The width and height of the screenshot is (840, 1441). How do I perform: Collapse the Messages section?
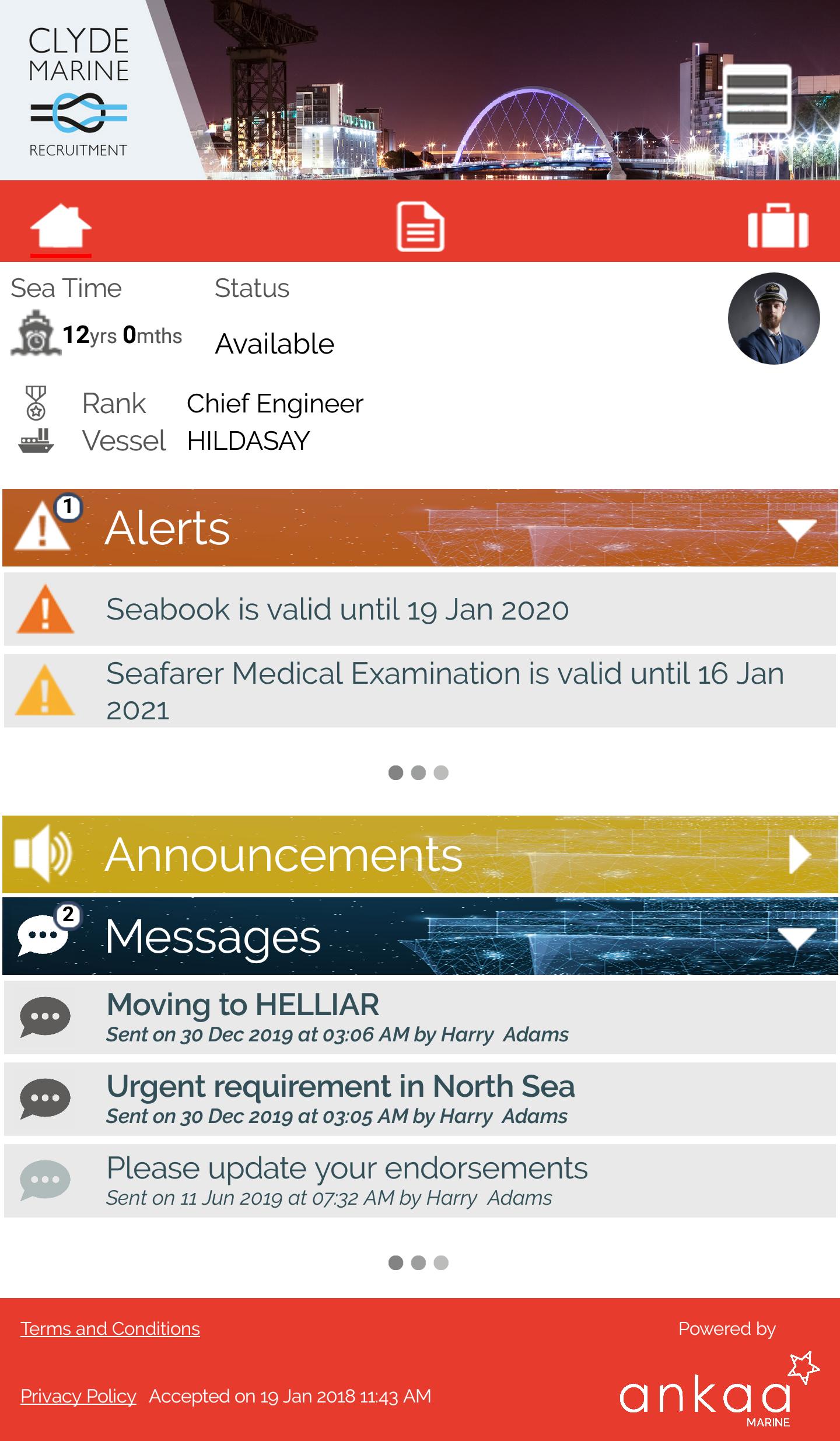point(797,937)
